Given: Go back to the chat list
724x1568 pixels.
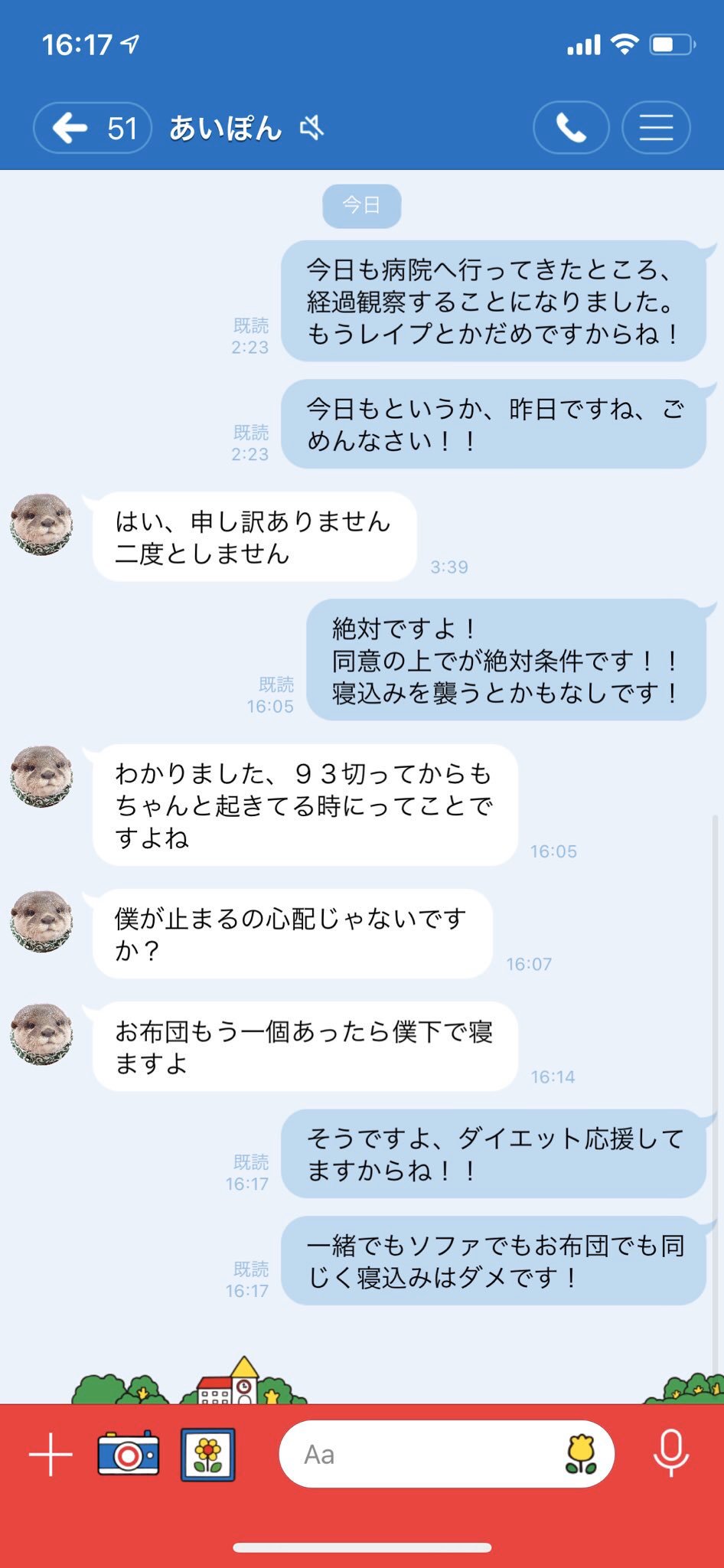Looking at the screenshot, I should [92, 128].
